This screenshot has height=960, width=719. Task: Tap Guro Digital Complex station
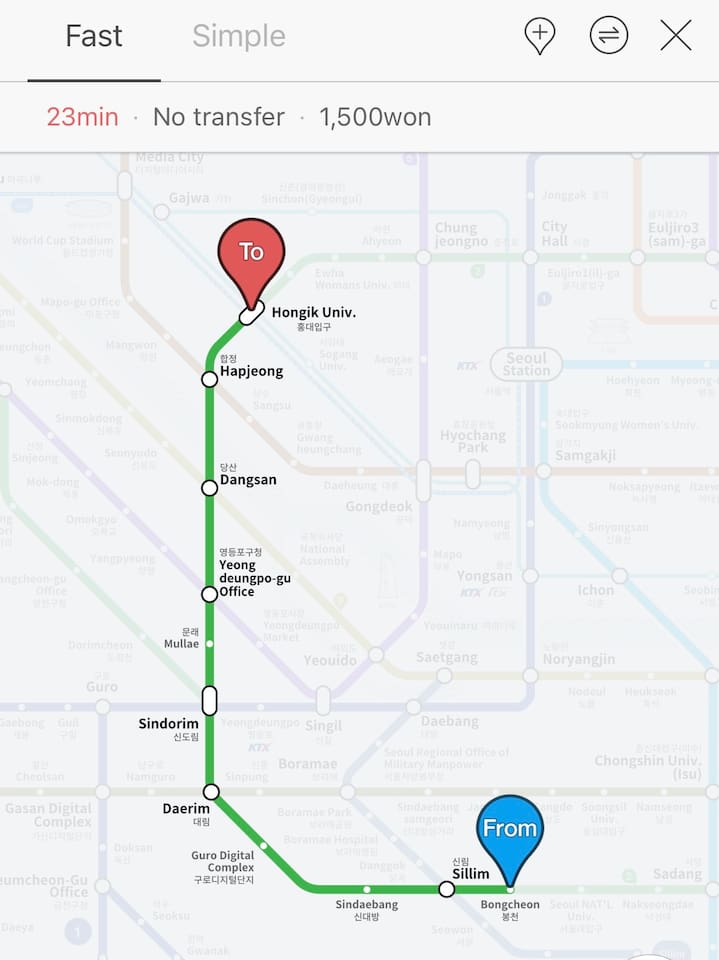point(263,846)
